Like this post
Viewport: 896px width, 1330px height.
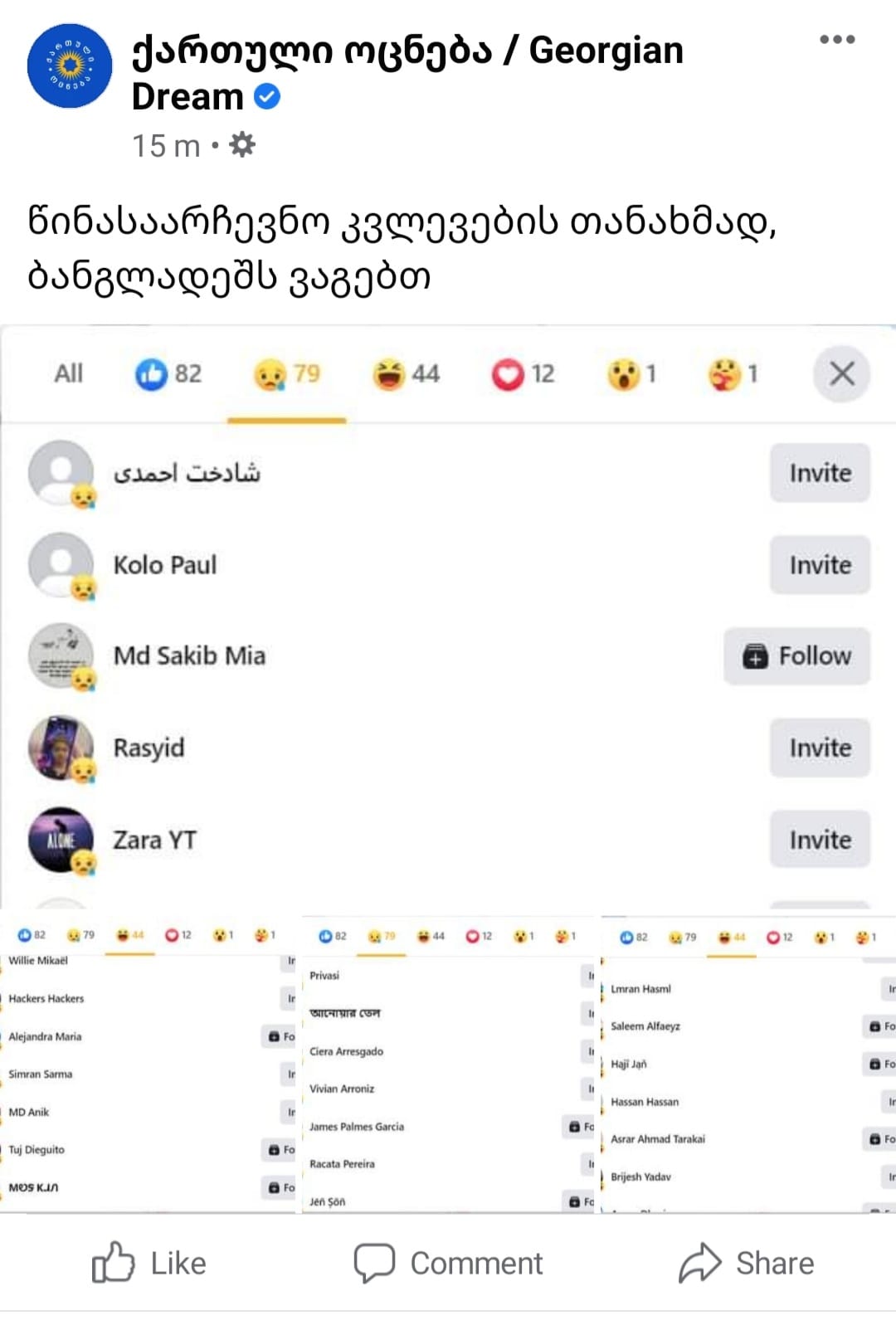149,1263
